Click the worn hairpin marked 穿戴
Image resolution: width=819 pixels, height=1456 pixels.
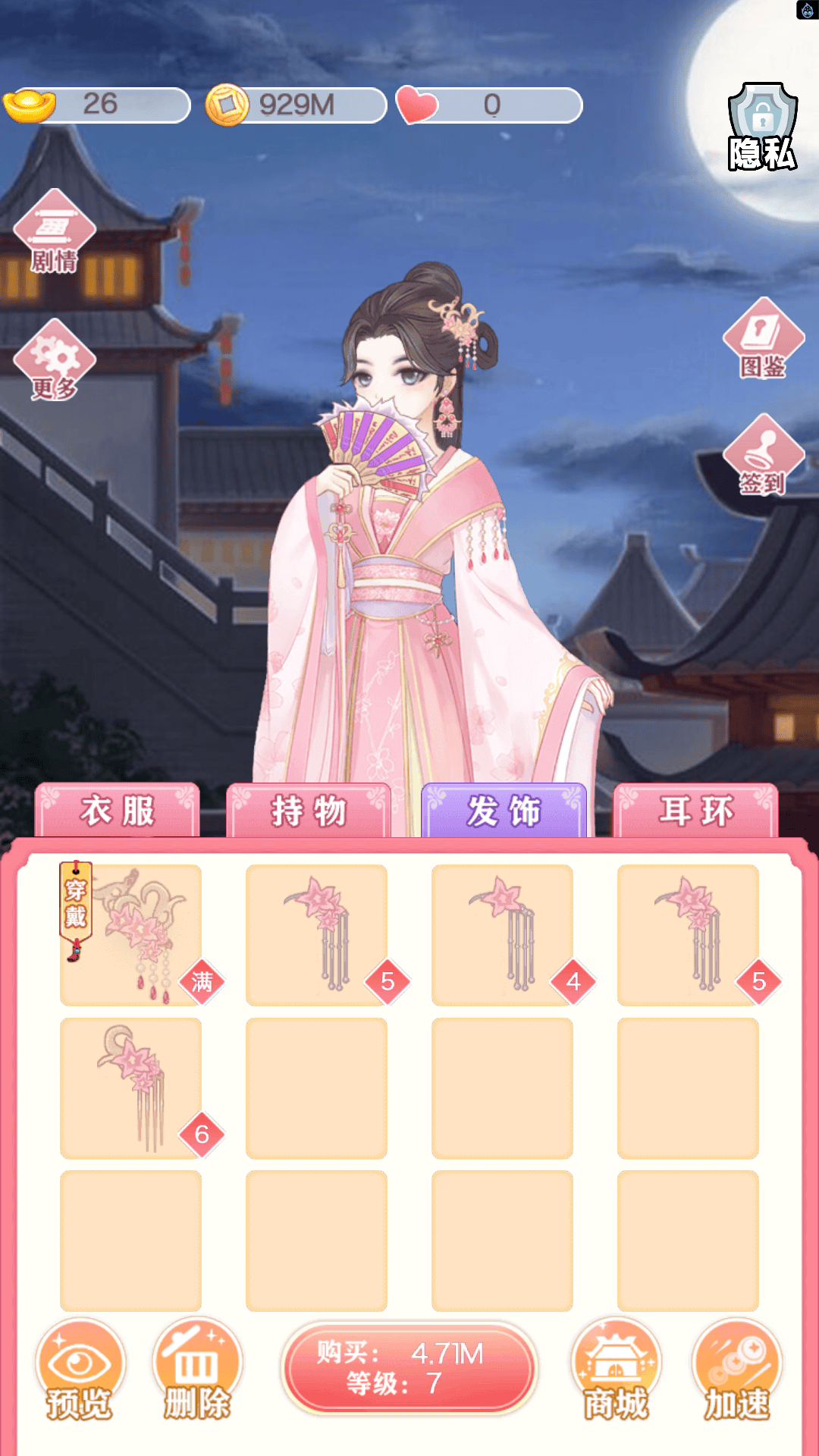[x=129, y=933]
